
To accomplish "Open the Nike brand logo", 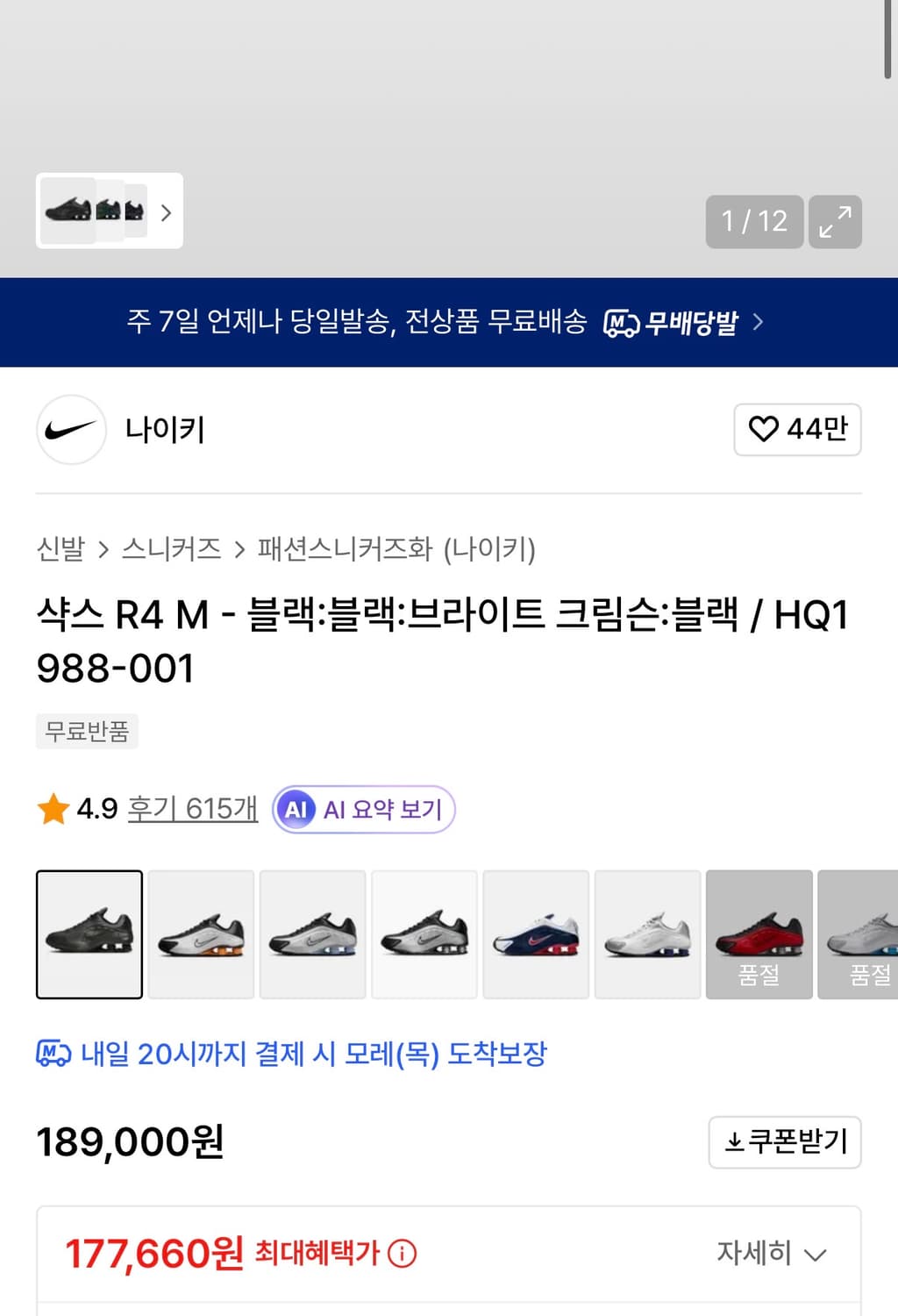I will pyautogui.click(x=70, y=430).
